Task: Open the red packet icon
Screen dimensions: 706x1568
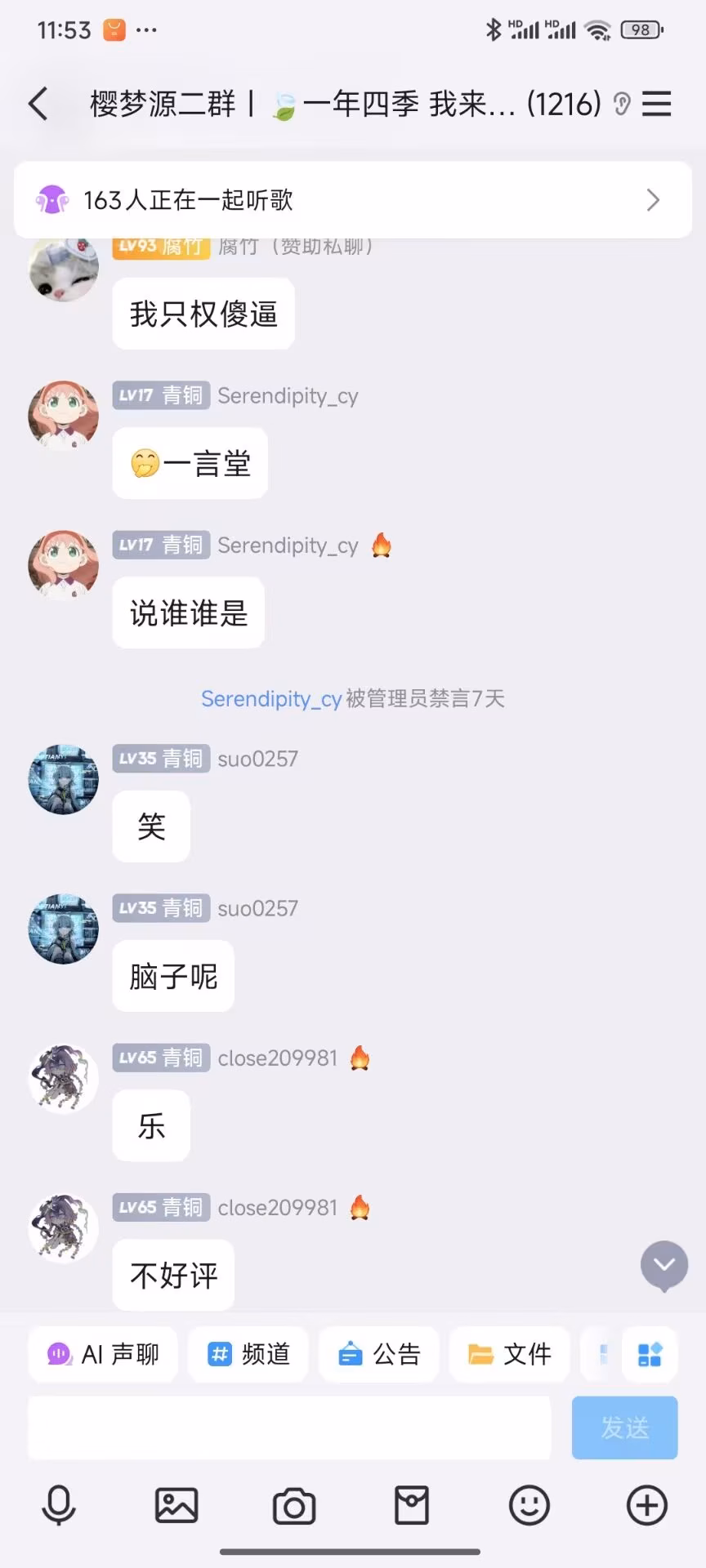Action: (412, 1505)
